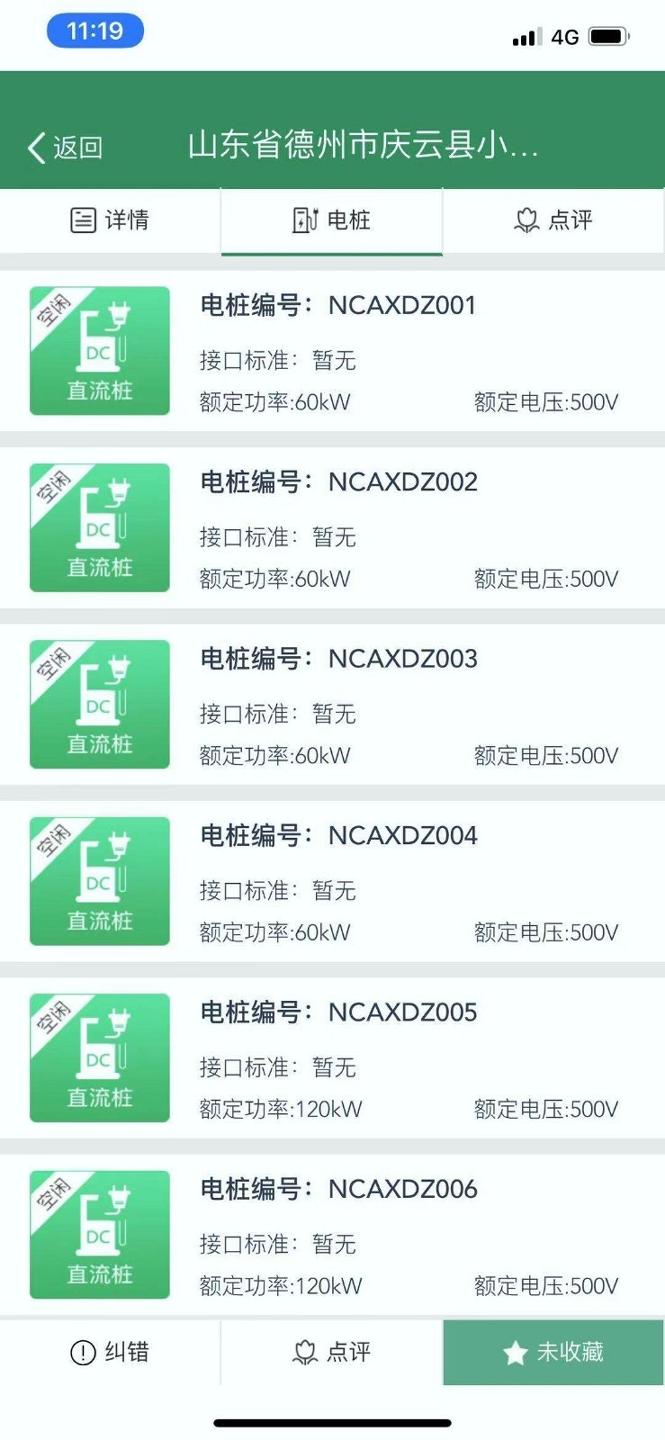Go back using the 返回 button
The width and height of the screenshot is (665, 1440).
pyautogui.click(x=65, y=148)
